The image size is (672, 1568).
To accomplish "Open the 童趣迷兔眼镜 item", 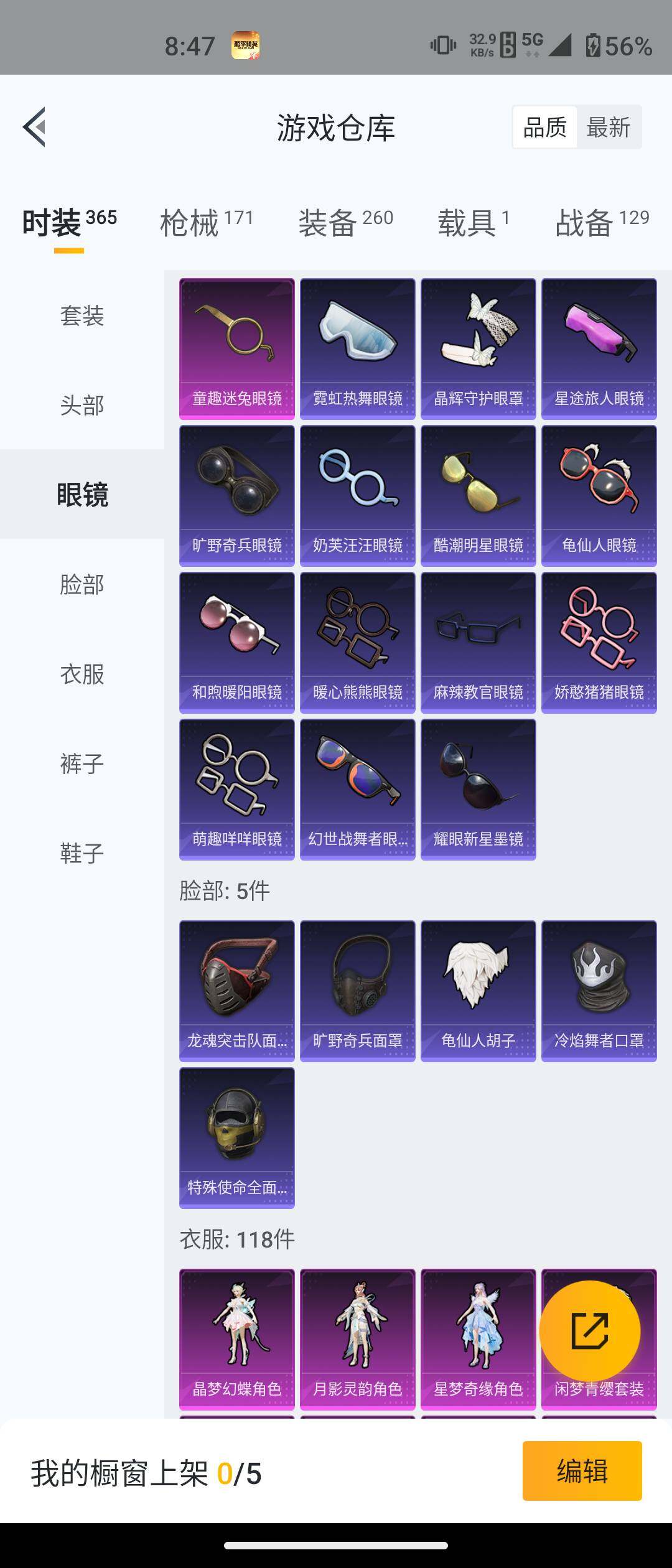I will pyautogui.click(x=236, y=348).
